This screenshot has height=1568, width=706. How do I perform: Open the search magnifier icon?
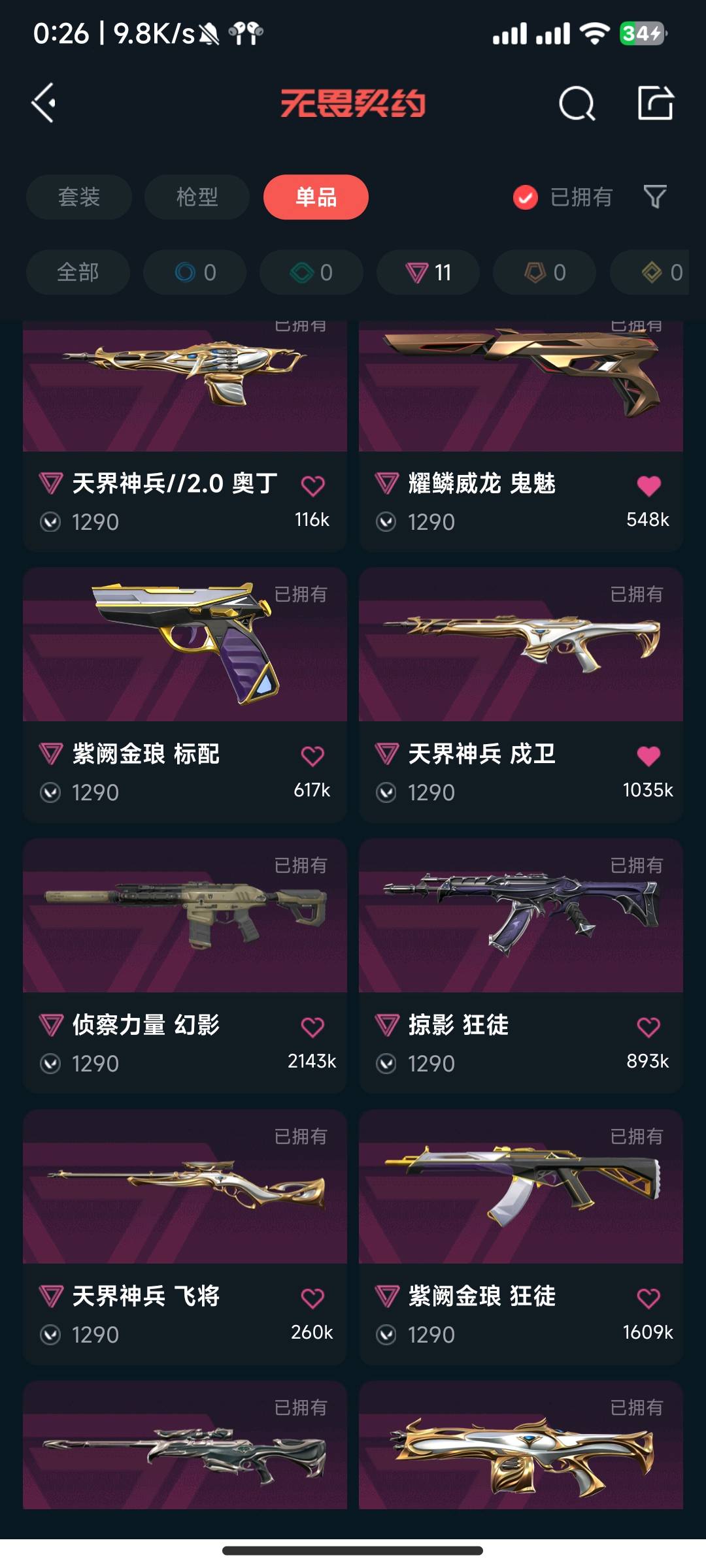577,103
